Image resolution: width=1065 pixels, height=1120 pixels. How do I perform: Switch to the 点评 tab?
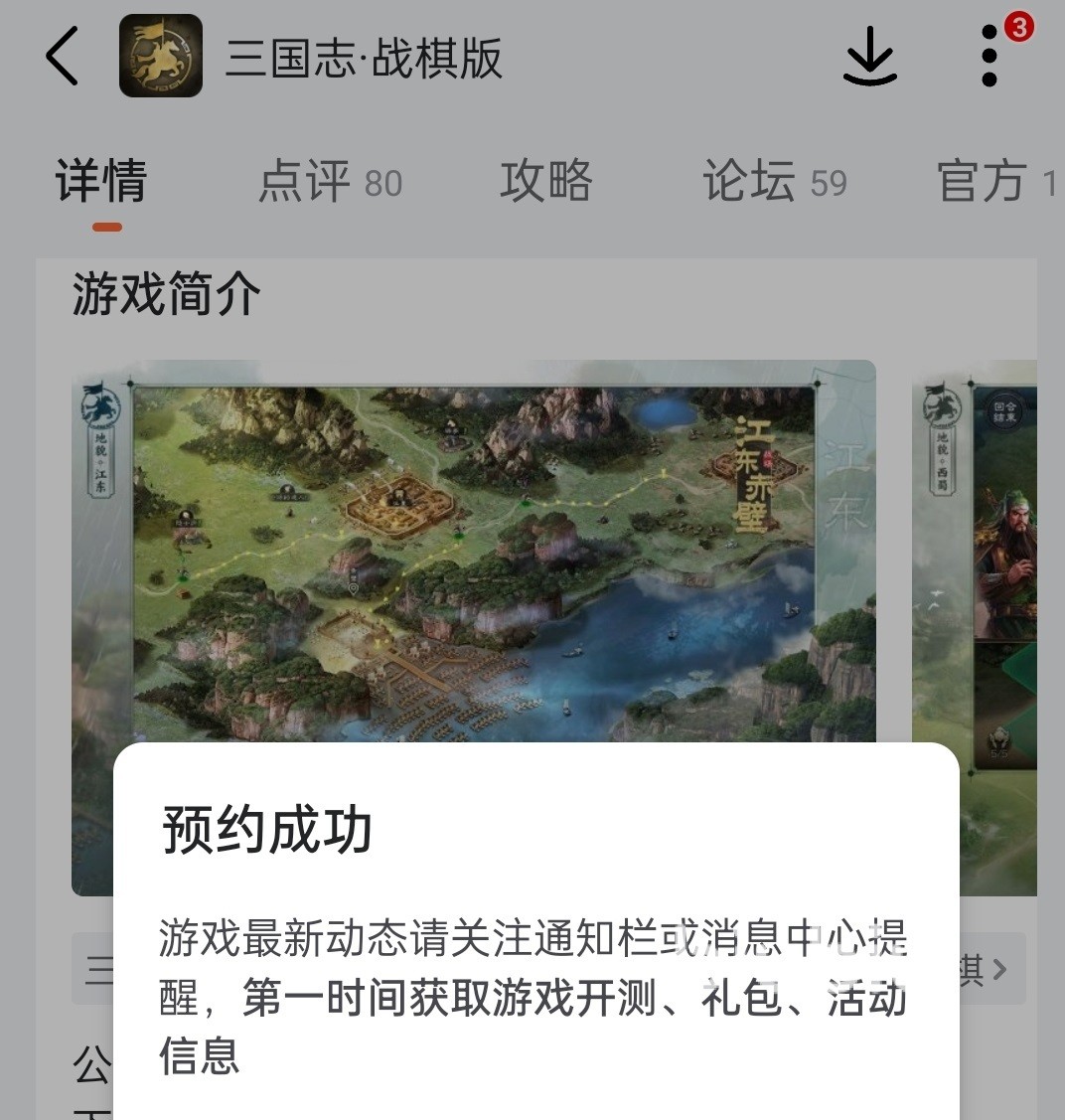point(329,182)
